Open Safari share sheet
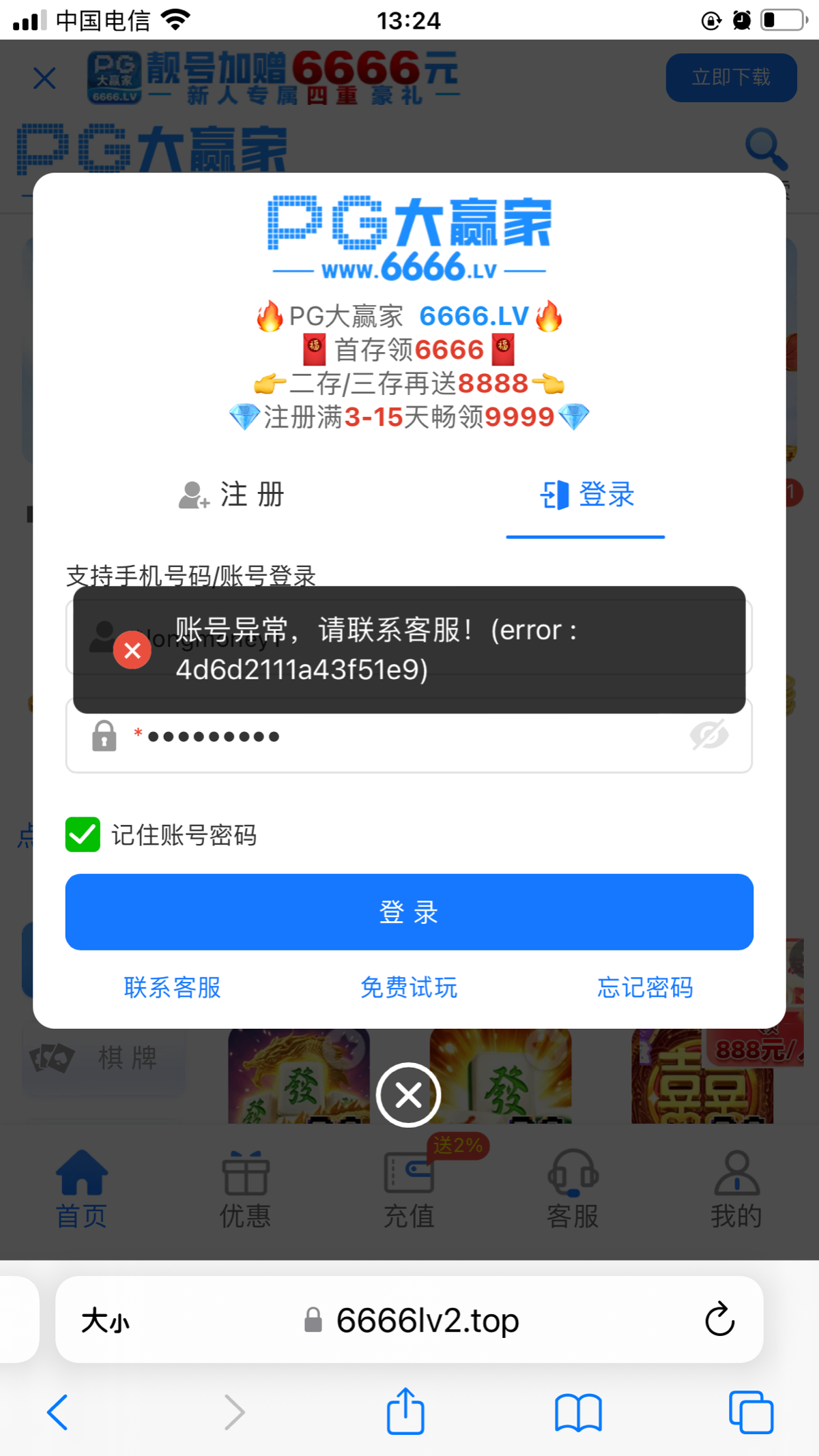The image size is (819, 1456). point(406,1412)
